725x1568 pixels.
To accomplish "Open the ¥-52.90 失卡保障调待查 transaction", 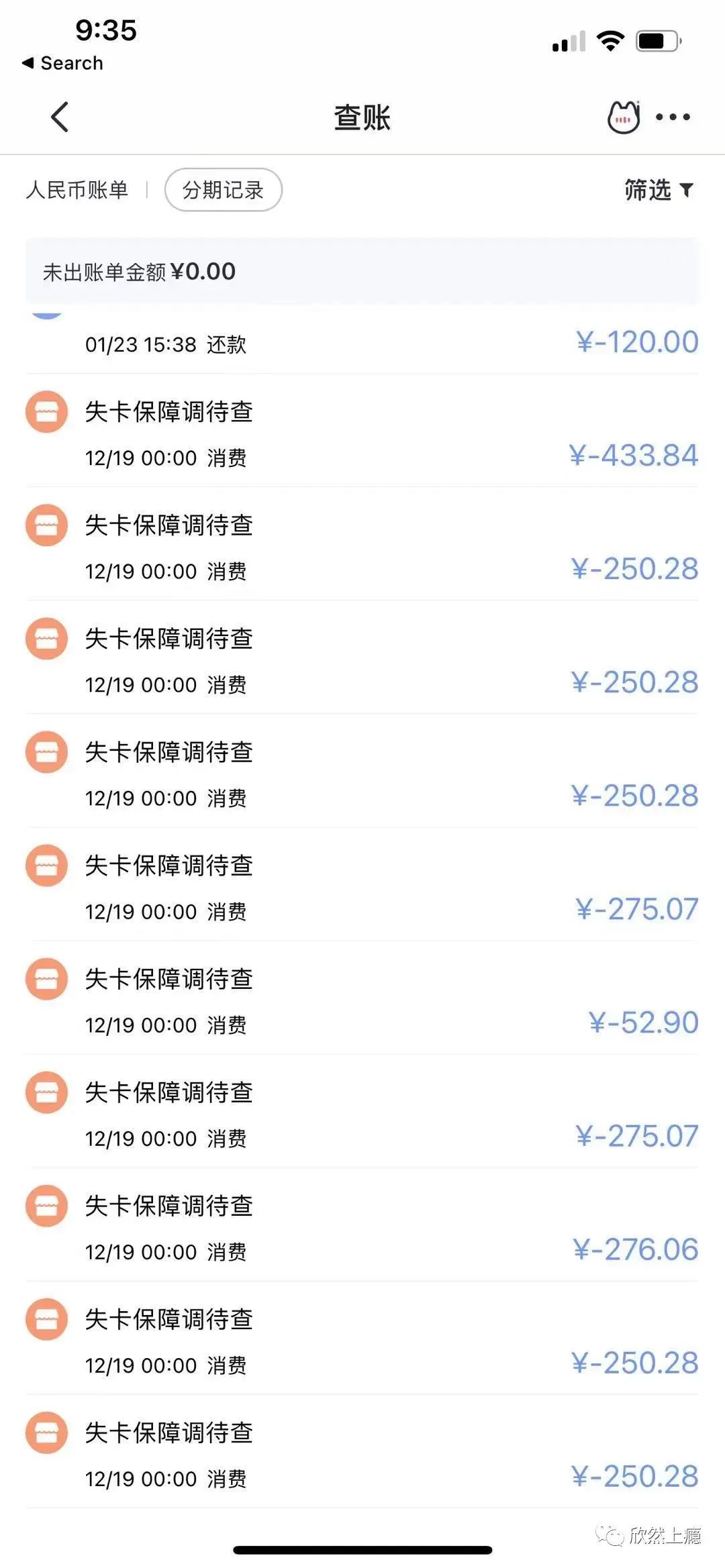I will pyautogui.click(x=362, y=1000).
